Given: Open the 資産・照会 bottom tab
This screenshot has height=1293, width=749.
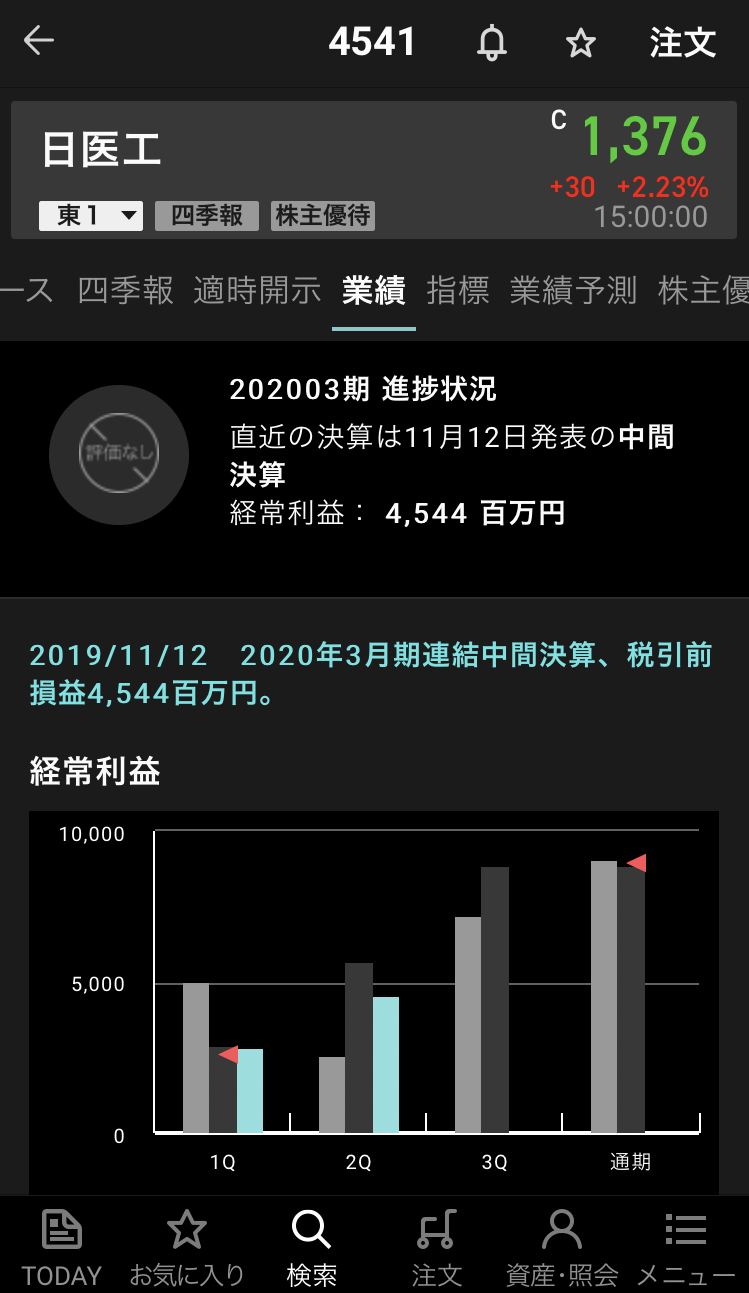Looking at the screenshot, I should tap(562, 1246).
